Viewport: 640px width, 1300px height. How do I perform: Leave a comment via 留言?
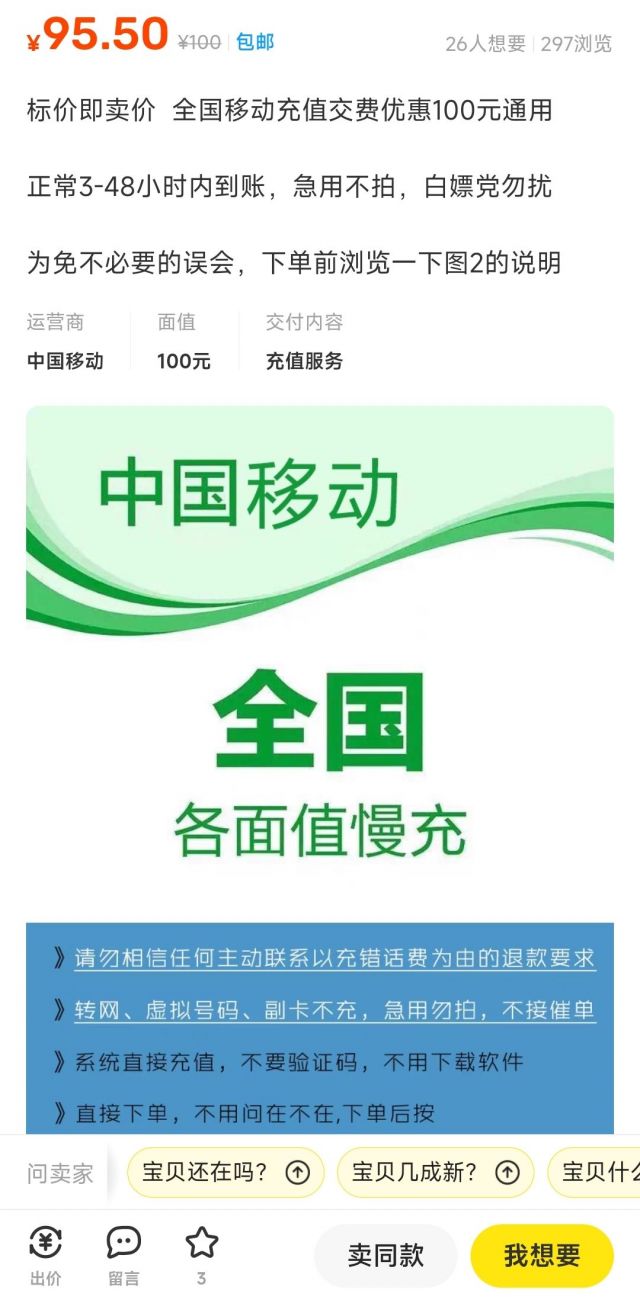(124, 1256)
